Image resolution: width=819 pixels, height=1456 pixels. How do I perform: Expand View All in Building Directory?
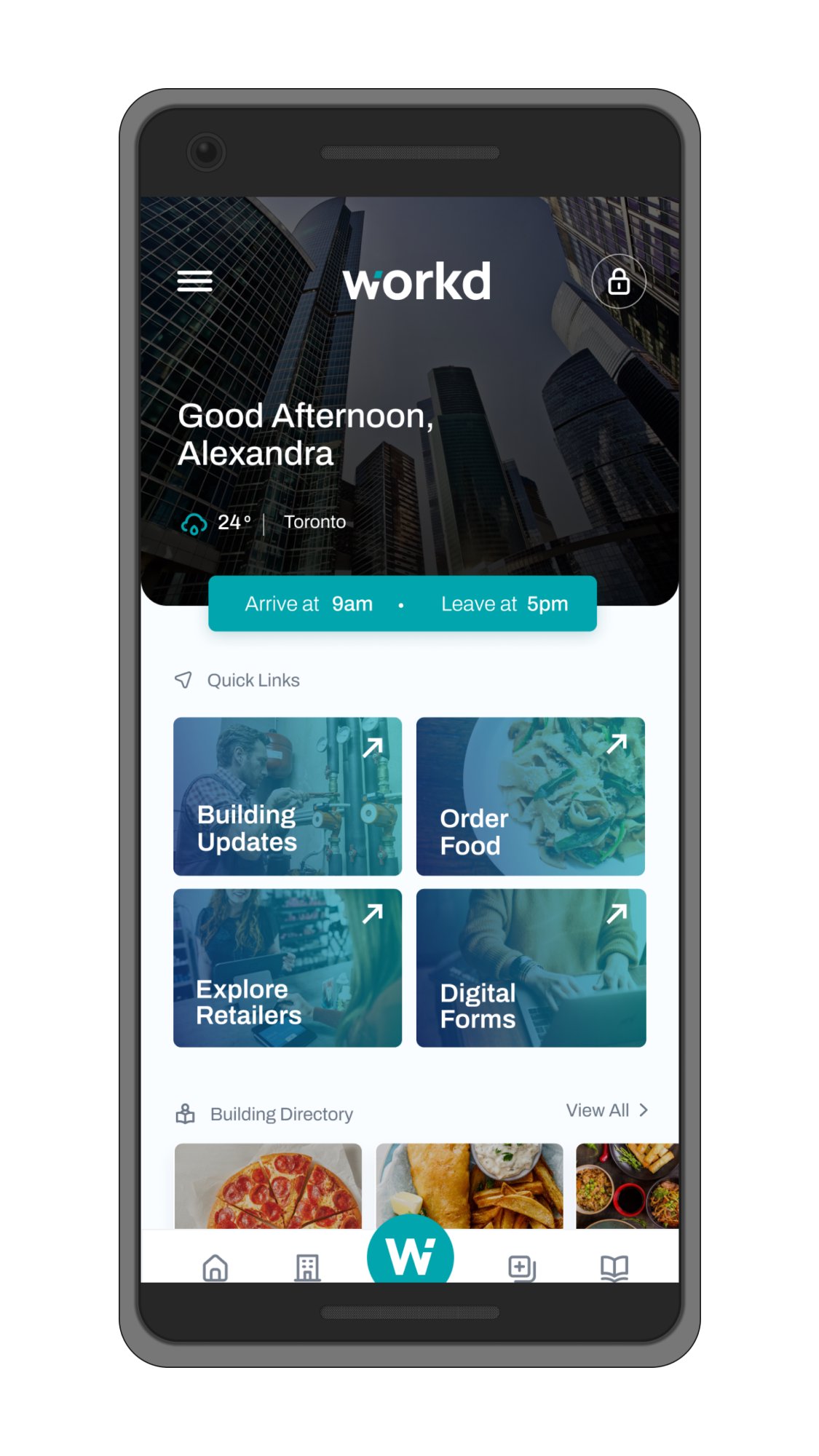(607, 1110)
